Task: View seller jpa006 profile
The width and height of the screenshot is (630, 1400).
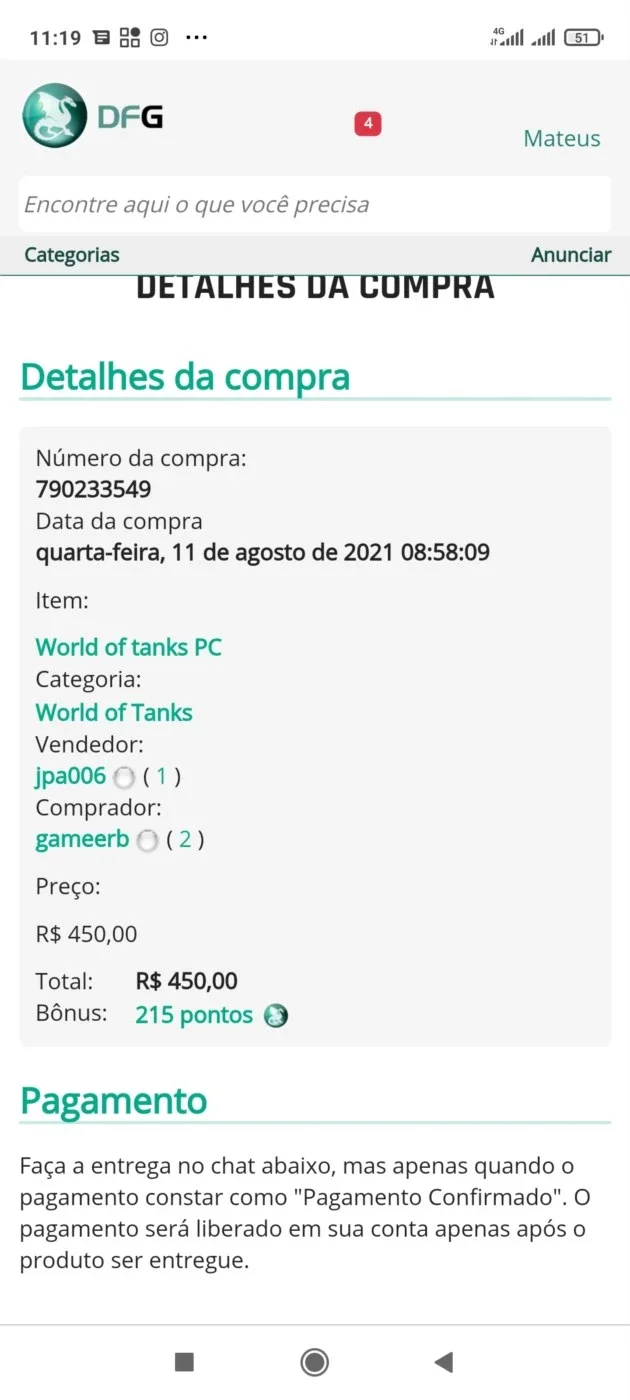Action: (x=71, y=776)
